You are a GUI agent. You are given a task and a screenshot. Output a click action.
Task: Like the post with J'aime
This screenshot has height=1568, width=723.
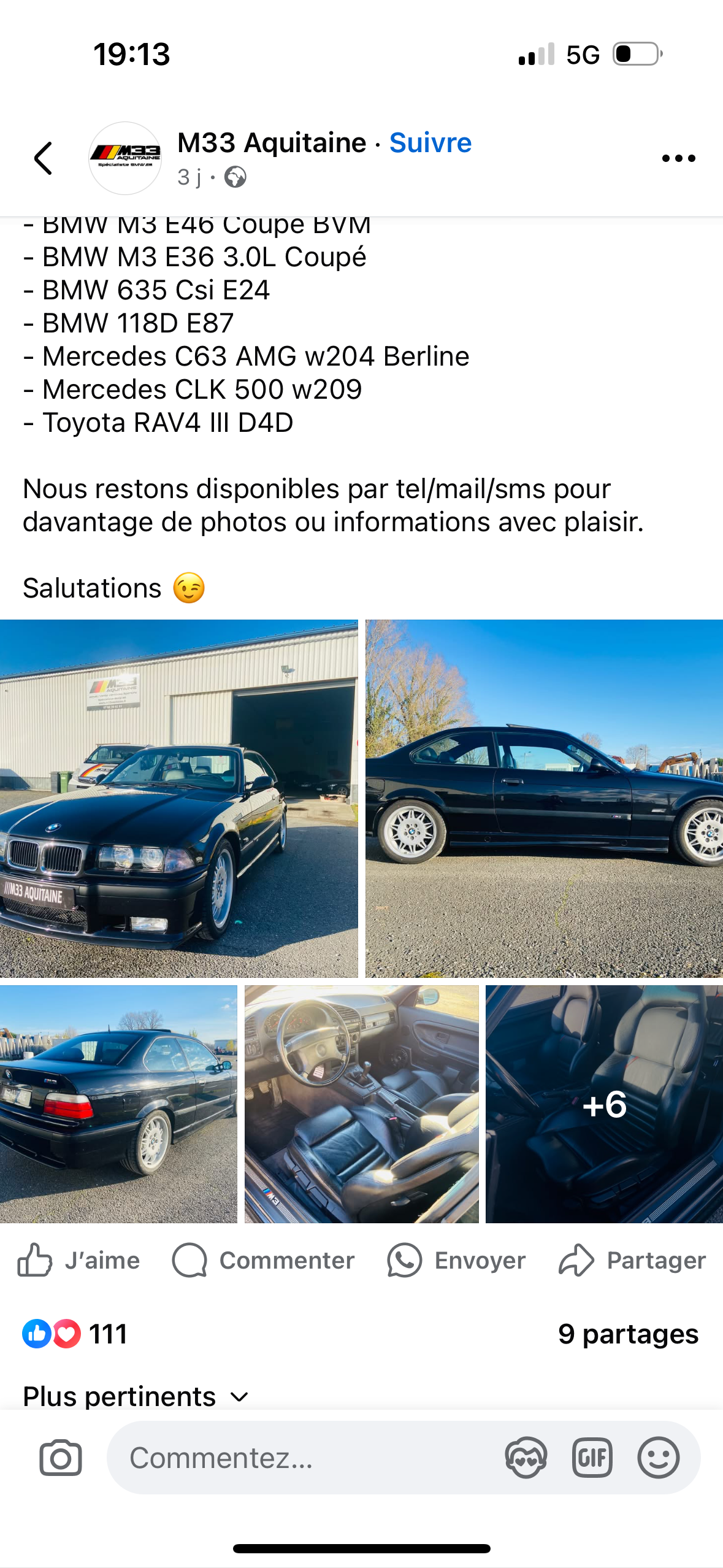pyautogui.click(x=78, y=1260)
